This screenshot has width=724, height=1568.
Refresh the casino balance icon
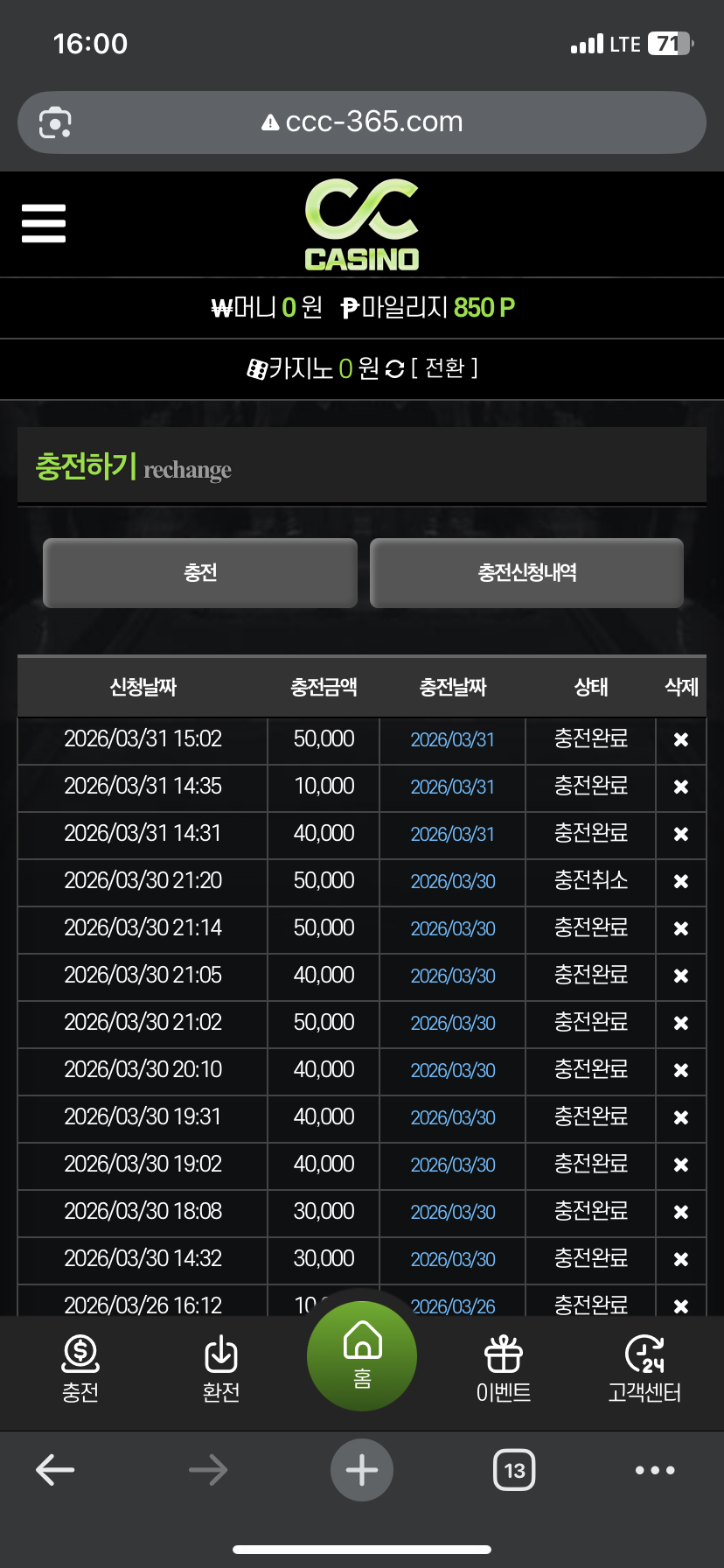[x=394, y=369]
